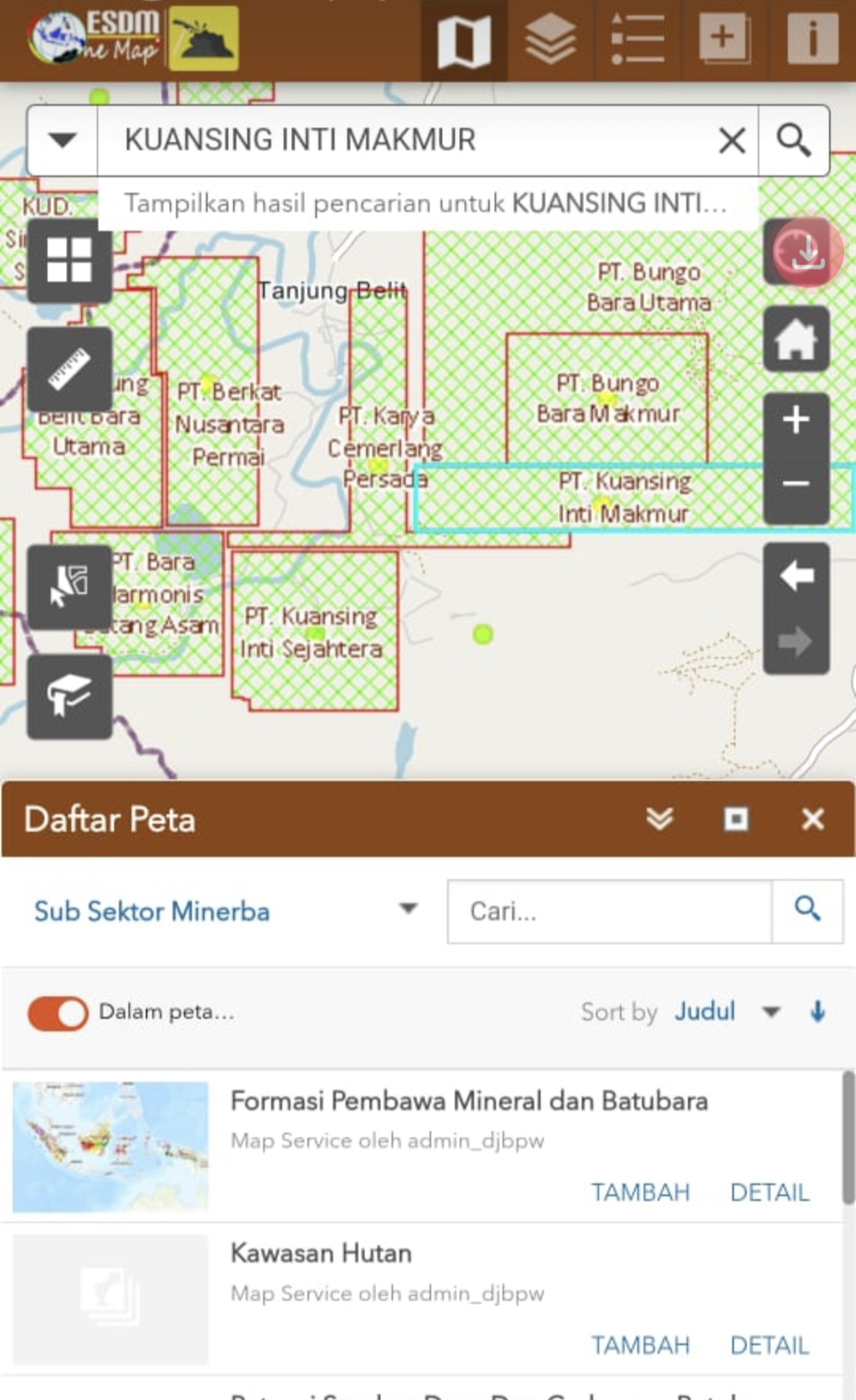Open the info icon
856x1400 pixels.
pyautogui.click(x=812, y=38)
